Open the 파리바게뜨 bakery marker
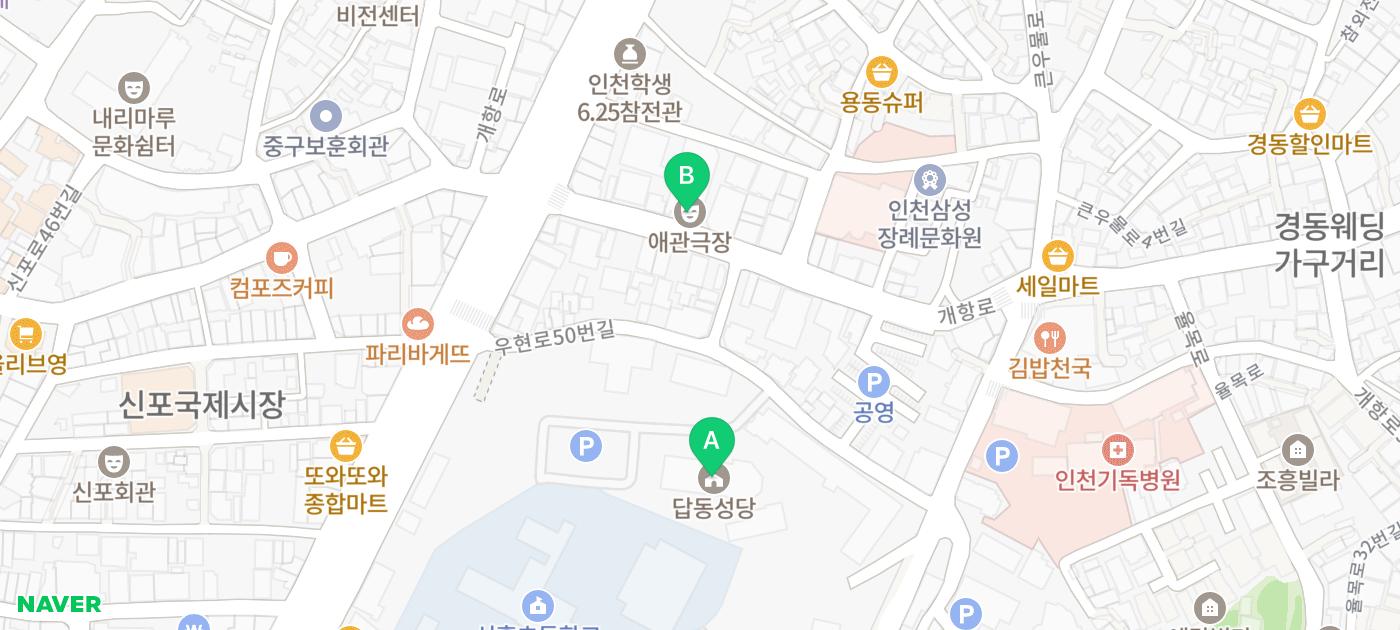Viewport: 1400px width, 630px height. click(417, 324)
